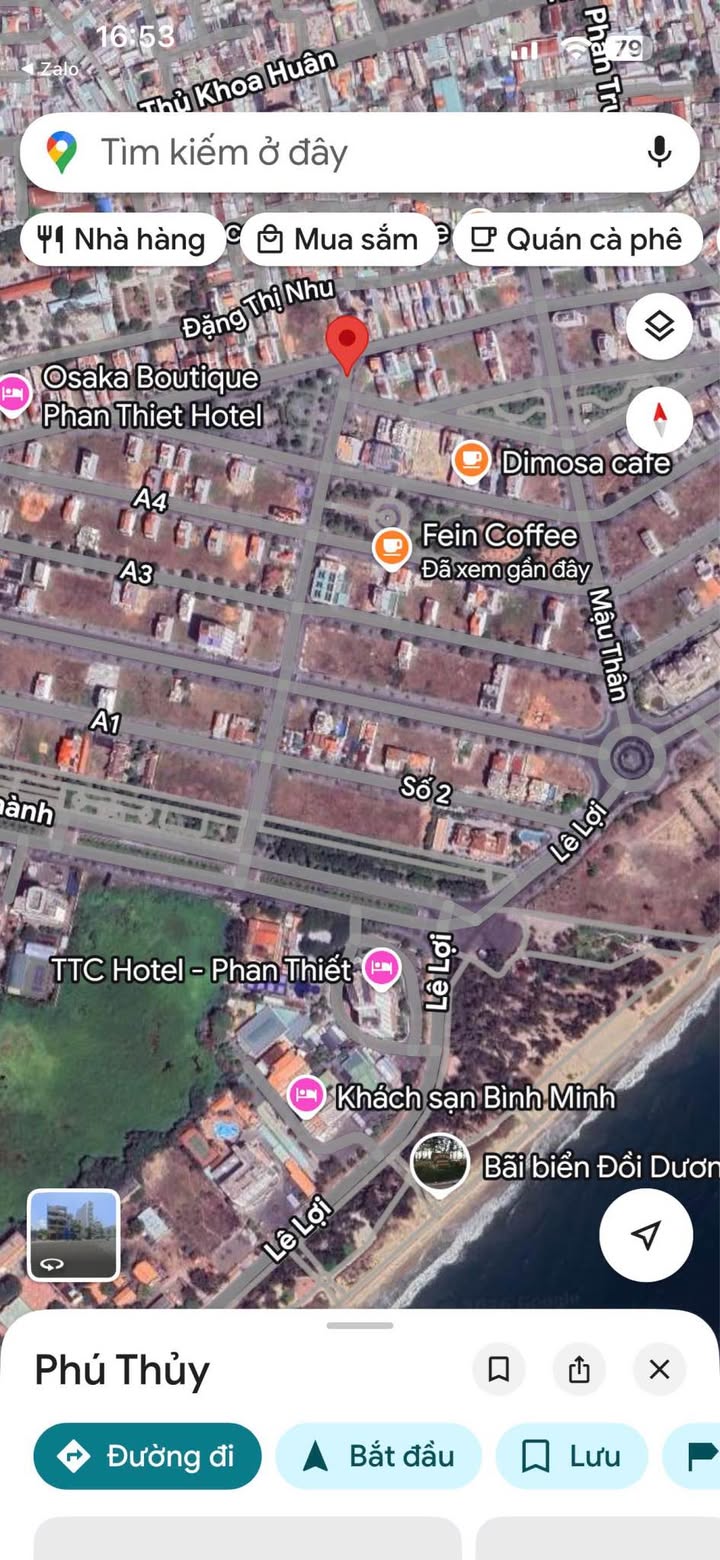
Task: Select the Dimosa cafe marker
Action: tap(471, 461)
